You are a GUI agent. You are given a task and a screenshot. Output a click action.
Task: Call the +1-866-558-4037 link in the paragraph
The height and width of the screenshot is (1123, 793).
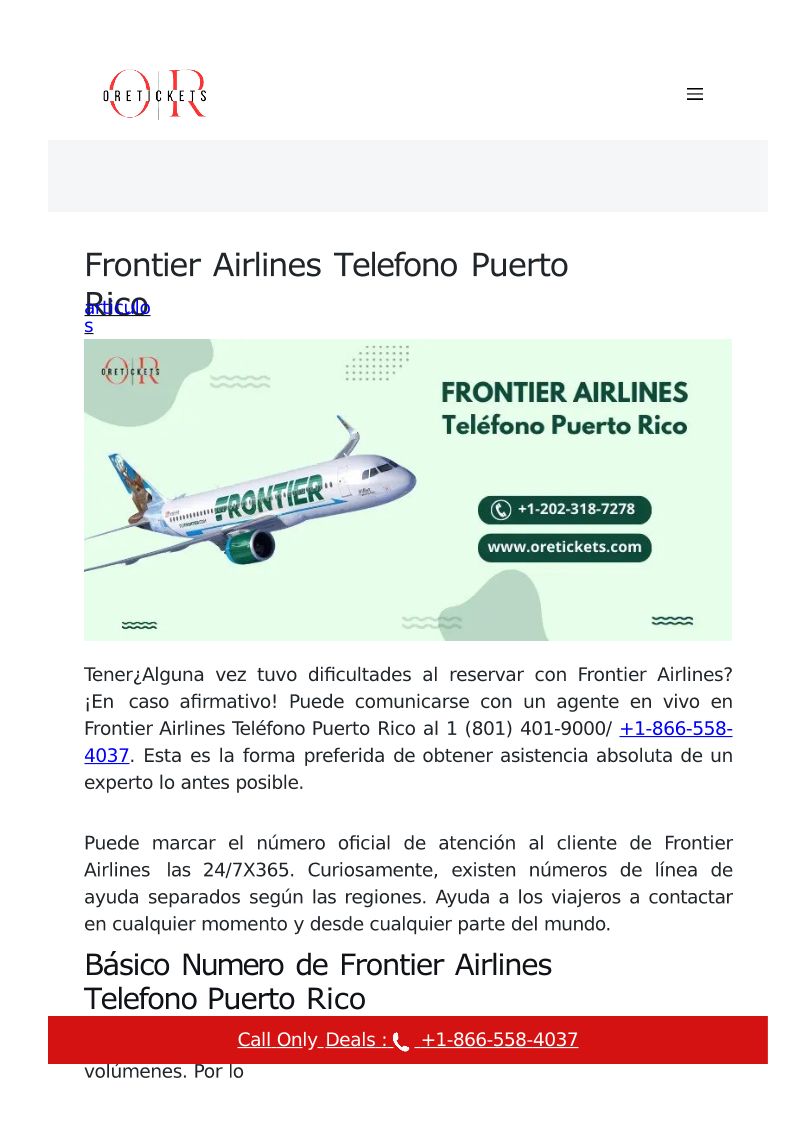point(675,729)
